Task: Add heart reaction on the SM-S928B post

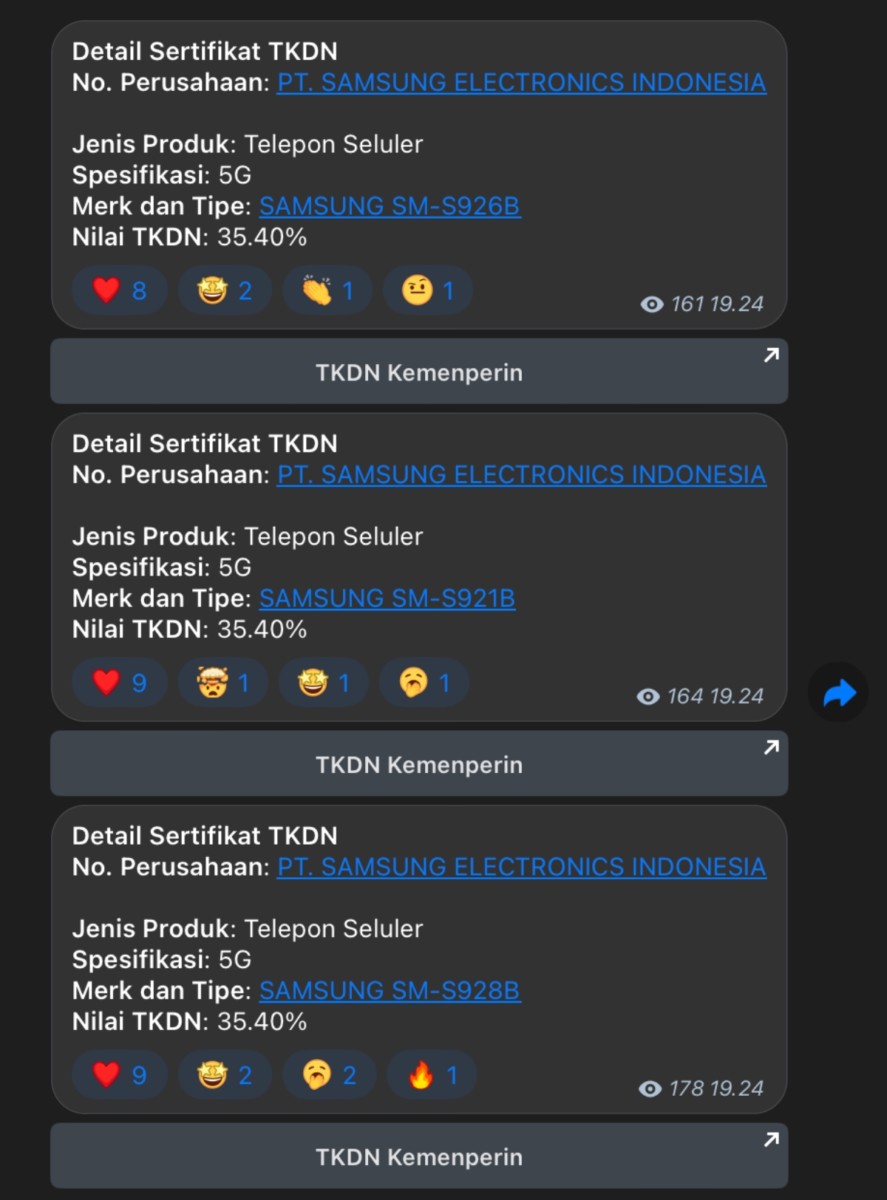Action: pos(119,1075)
